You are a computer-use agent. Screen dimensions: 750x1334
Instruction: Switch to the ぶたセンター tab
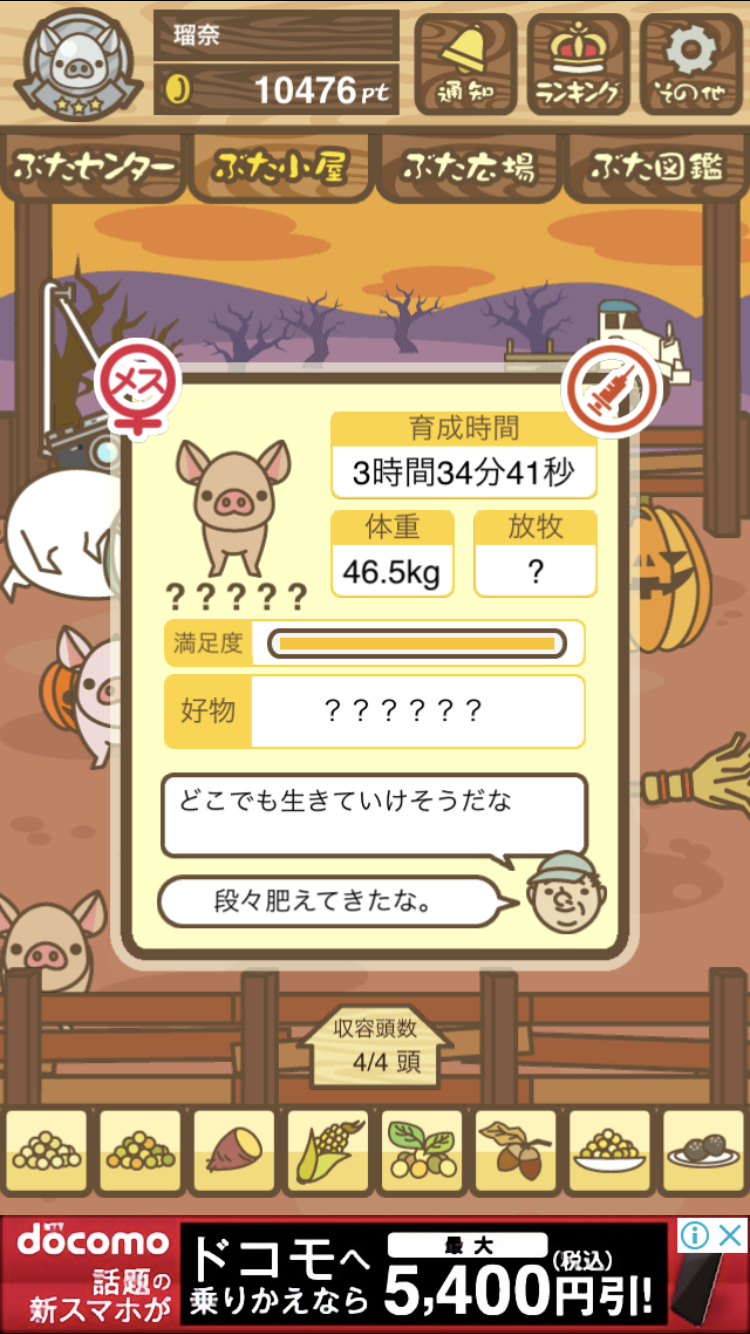[x=95, y=168]
